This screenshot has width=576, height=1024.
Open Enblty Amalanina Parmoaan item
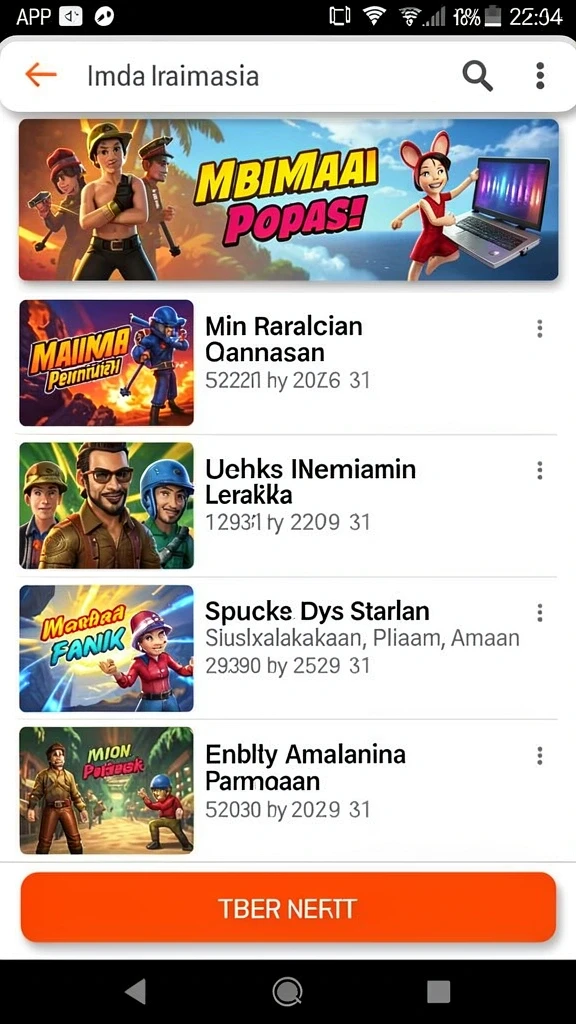(288, 791)
